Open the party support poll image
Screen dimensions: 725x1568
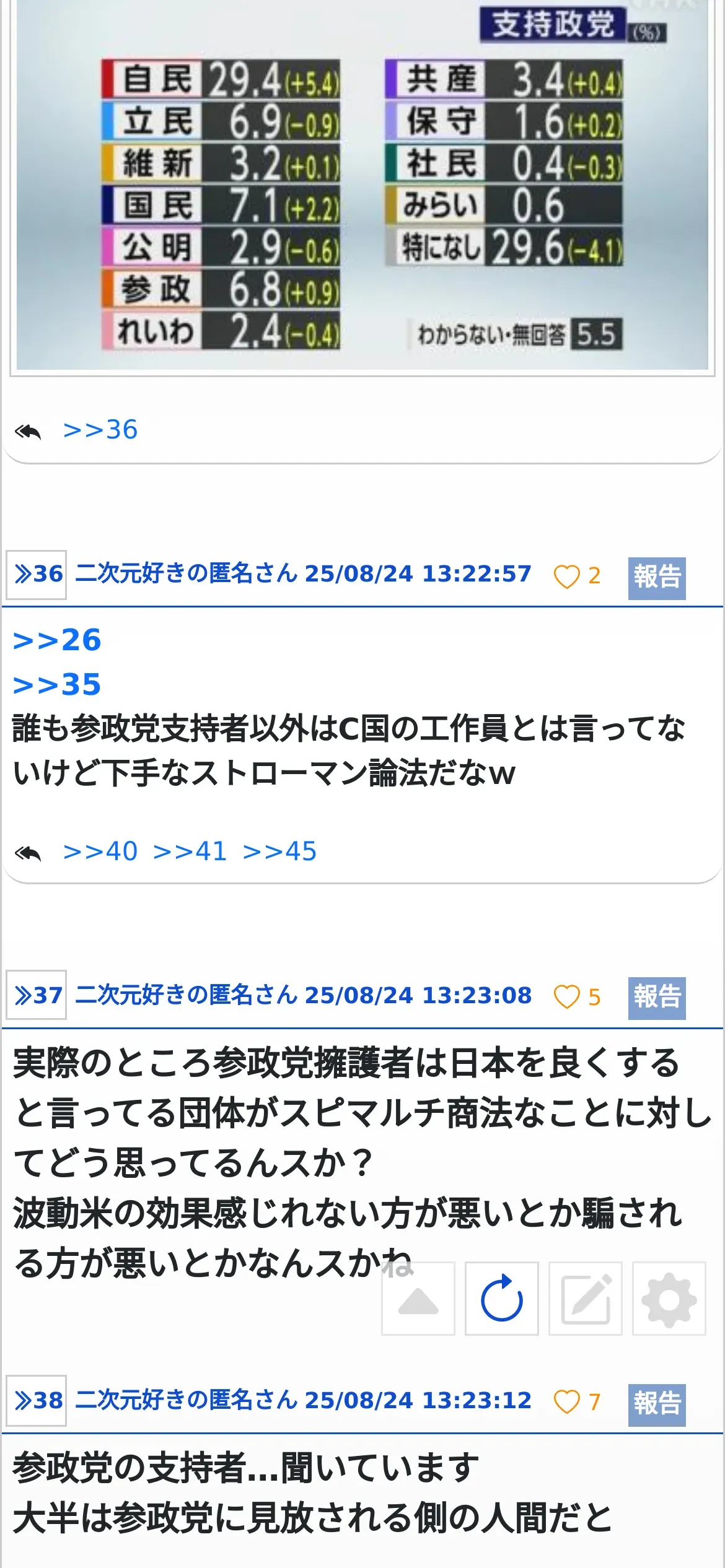(x=362, y=185)
